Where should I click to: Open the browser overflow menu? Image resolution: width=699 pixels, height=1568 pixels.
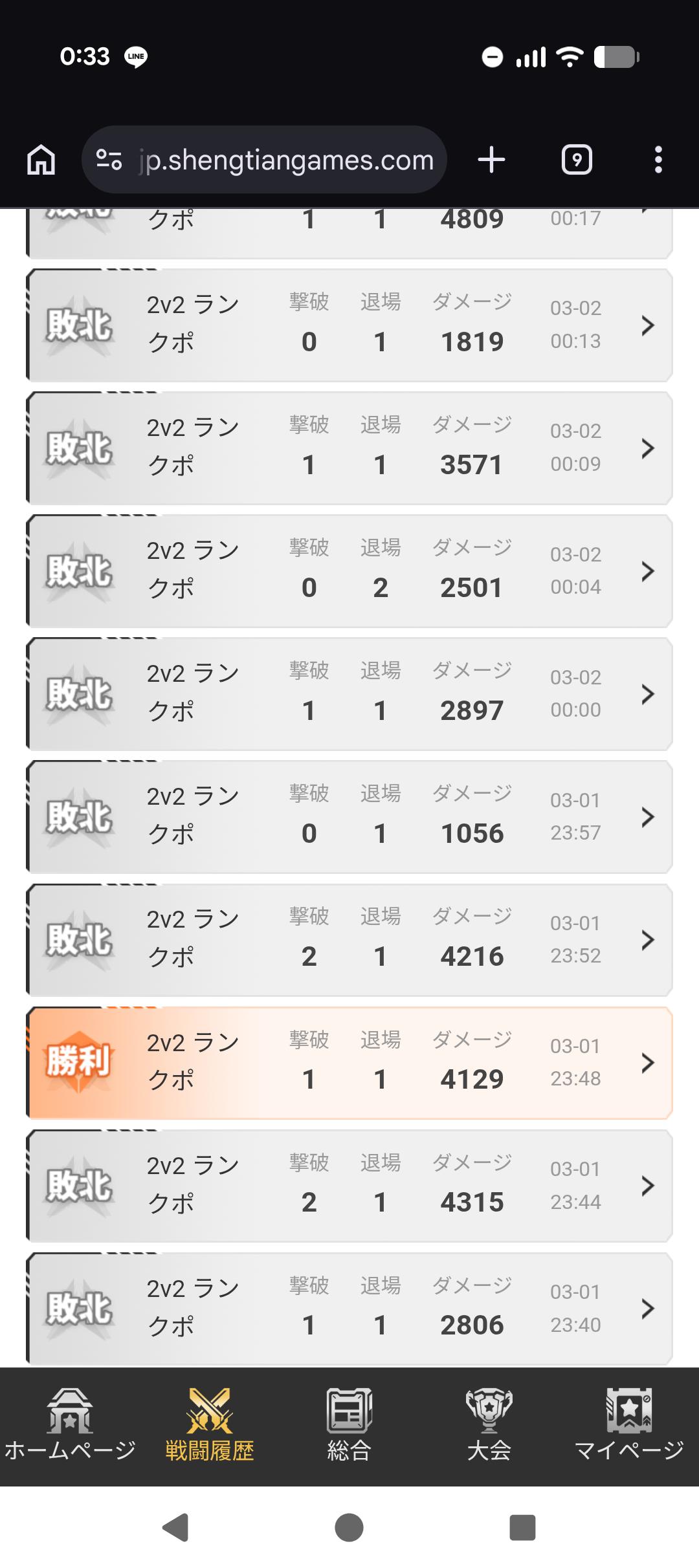point(658,160)
